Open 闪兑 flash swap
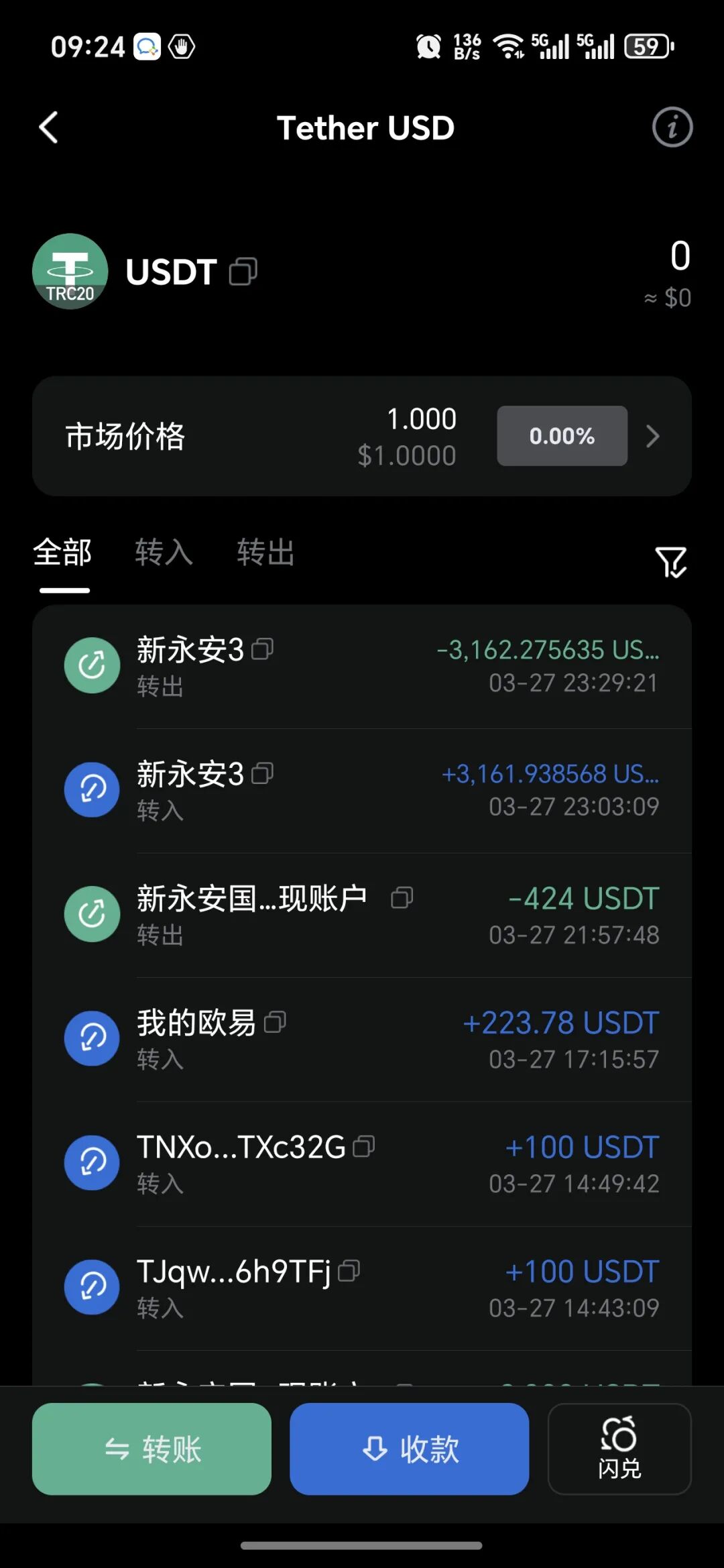Viewport: 724px width, 1568px height. click(619, 1449)
